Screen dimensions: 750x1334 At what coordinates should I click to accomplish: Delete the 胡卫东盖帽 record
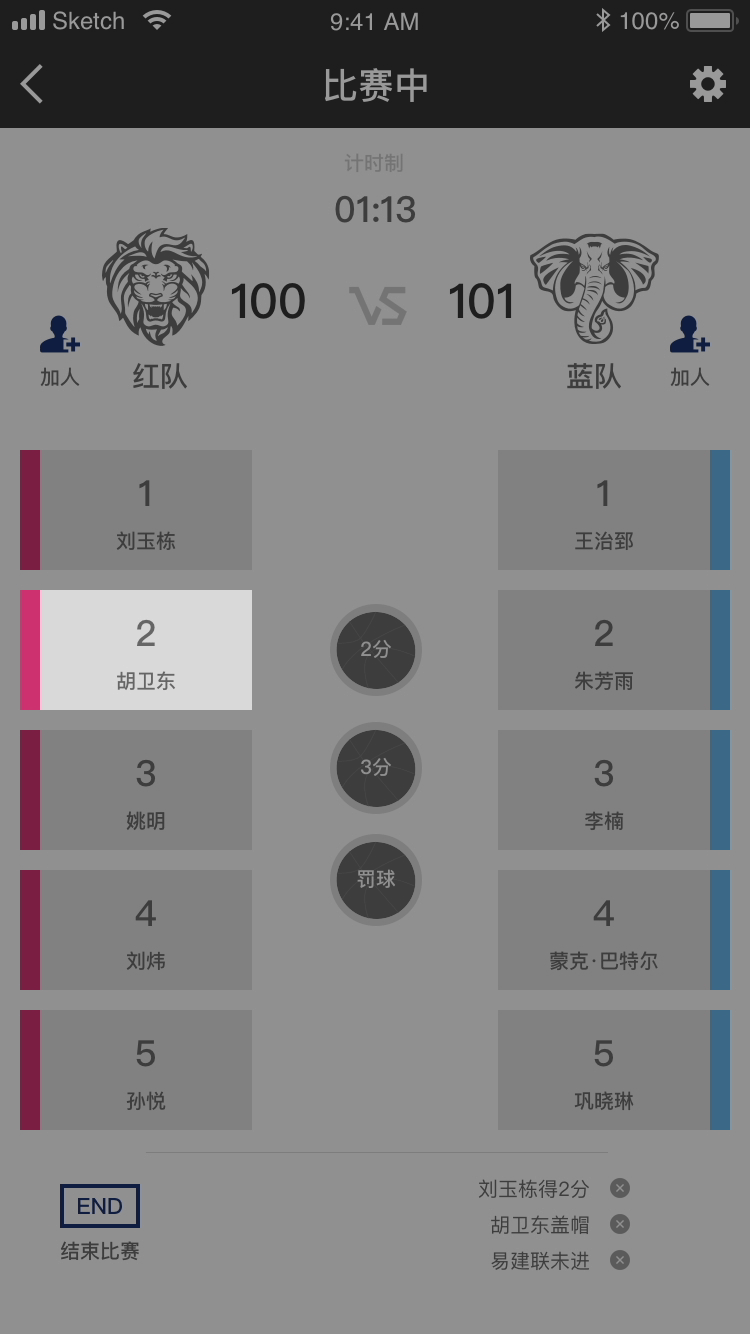tap(620, 1224)
